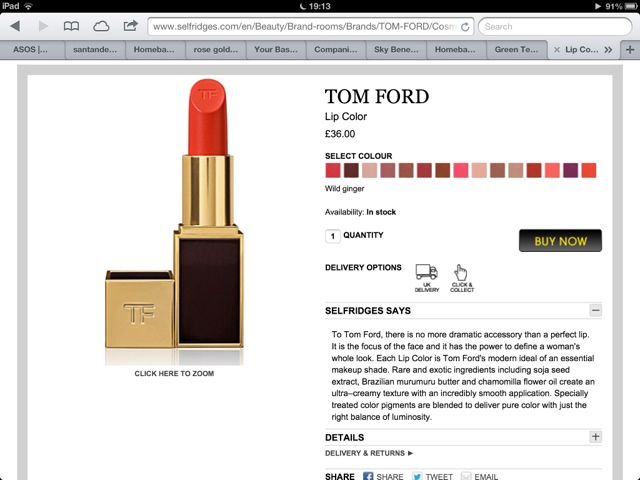Add the lipstick with Buy Now
The image size is (640, 480).
560,241
